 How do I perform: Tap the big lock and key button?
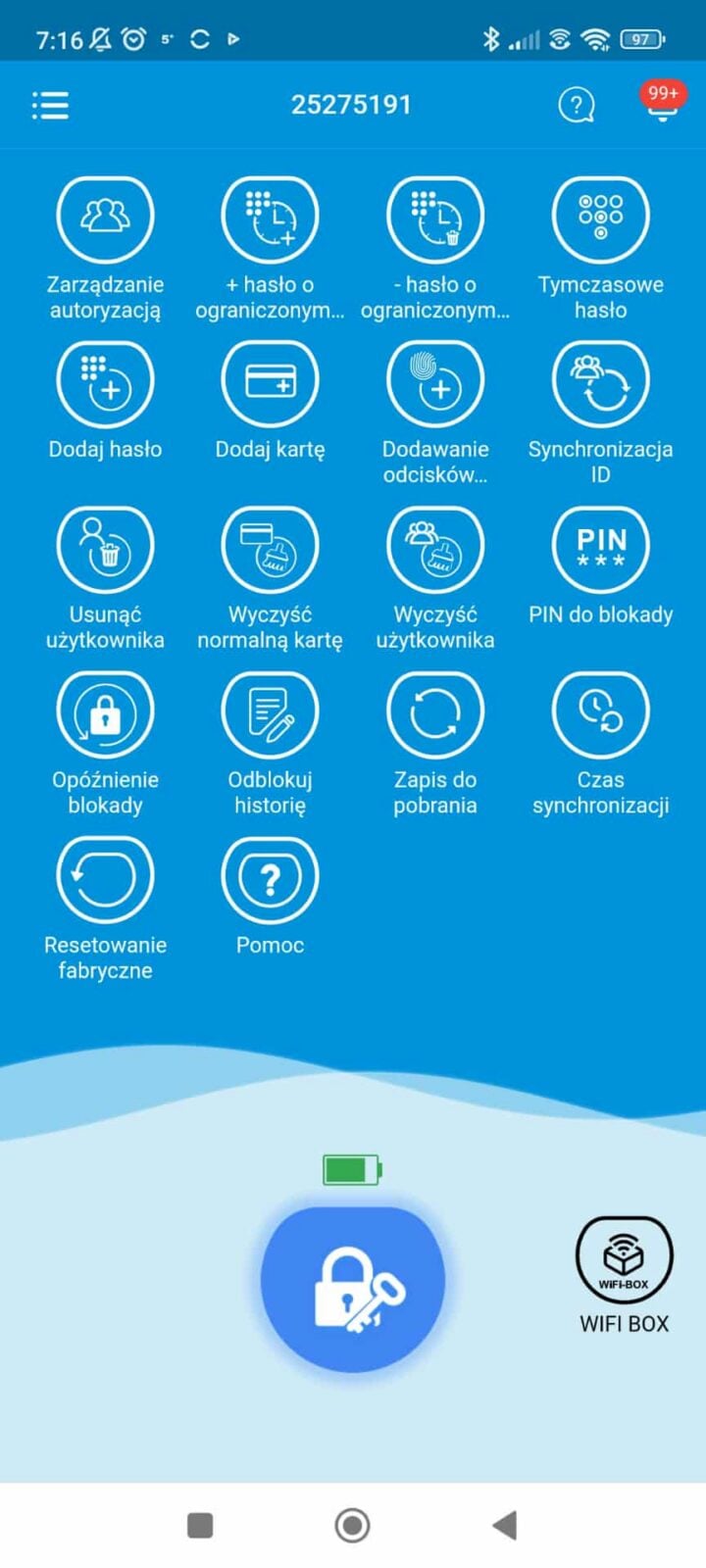point(353,1281)
